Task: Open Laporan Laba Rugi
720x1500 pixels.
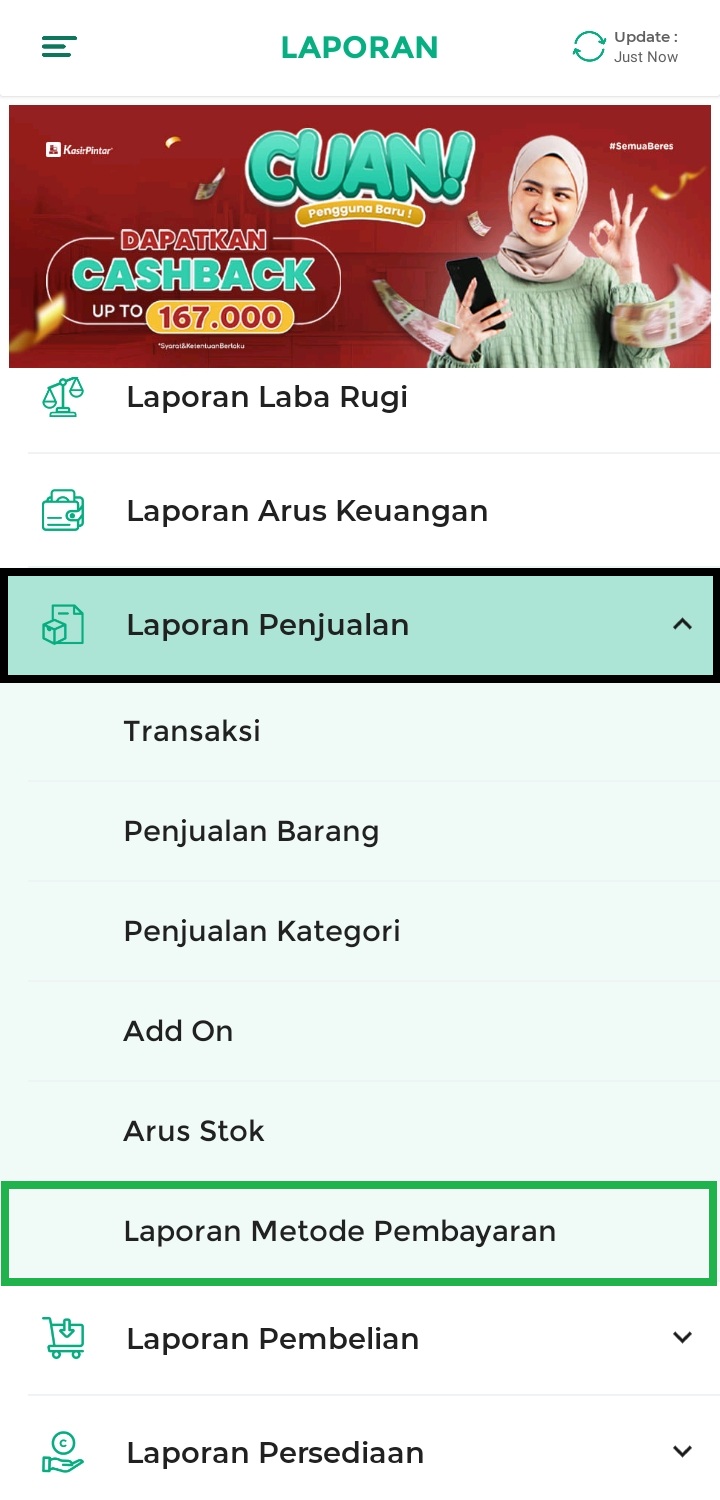Action: click(266, 397)
